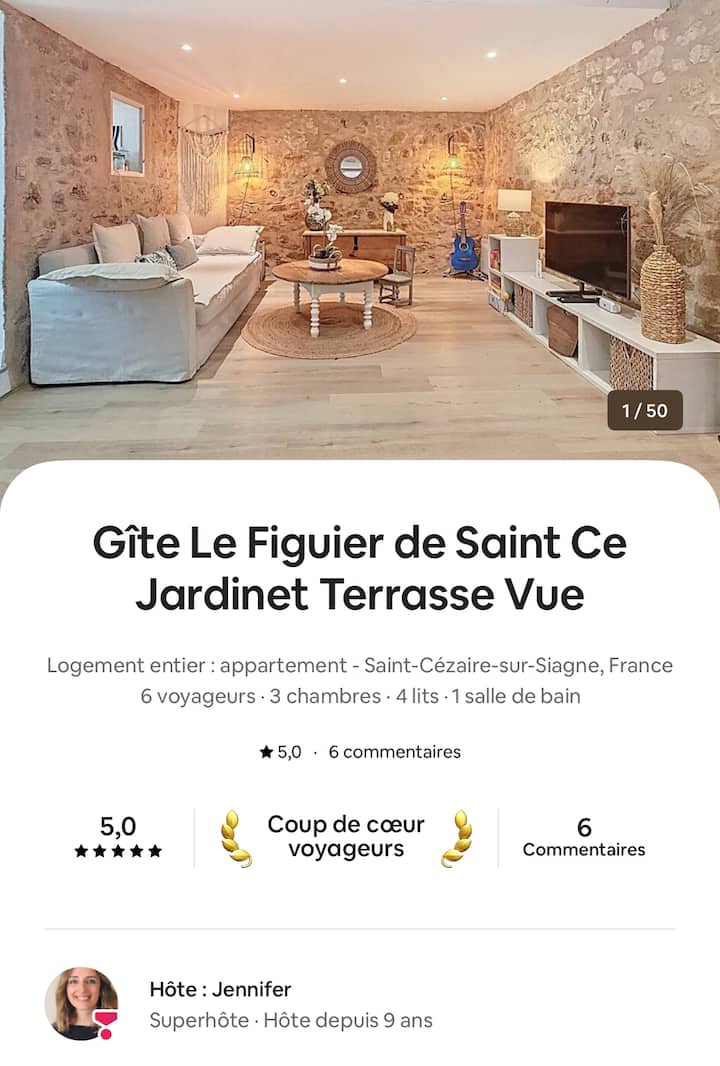Open Hôte : Jennifer host profile

click(x=218, y=990)
